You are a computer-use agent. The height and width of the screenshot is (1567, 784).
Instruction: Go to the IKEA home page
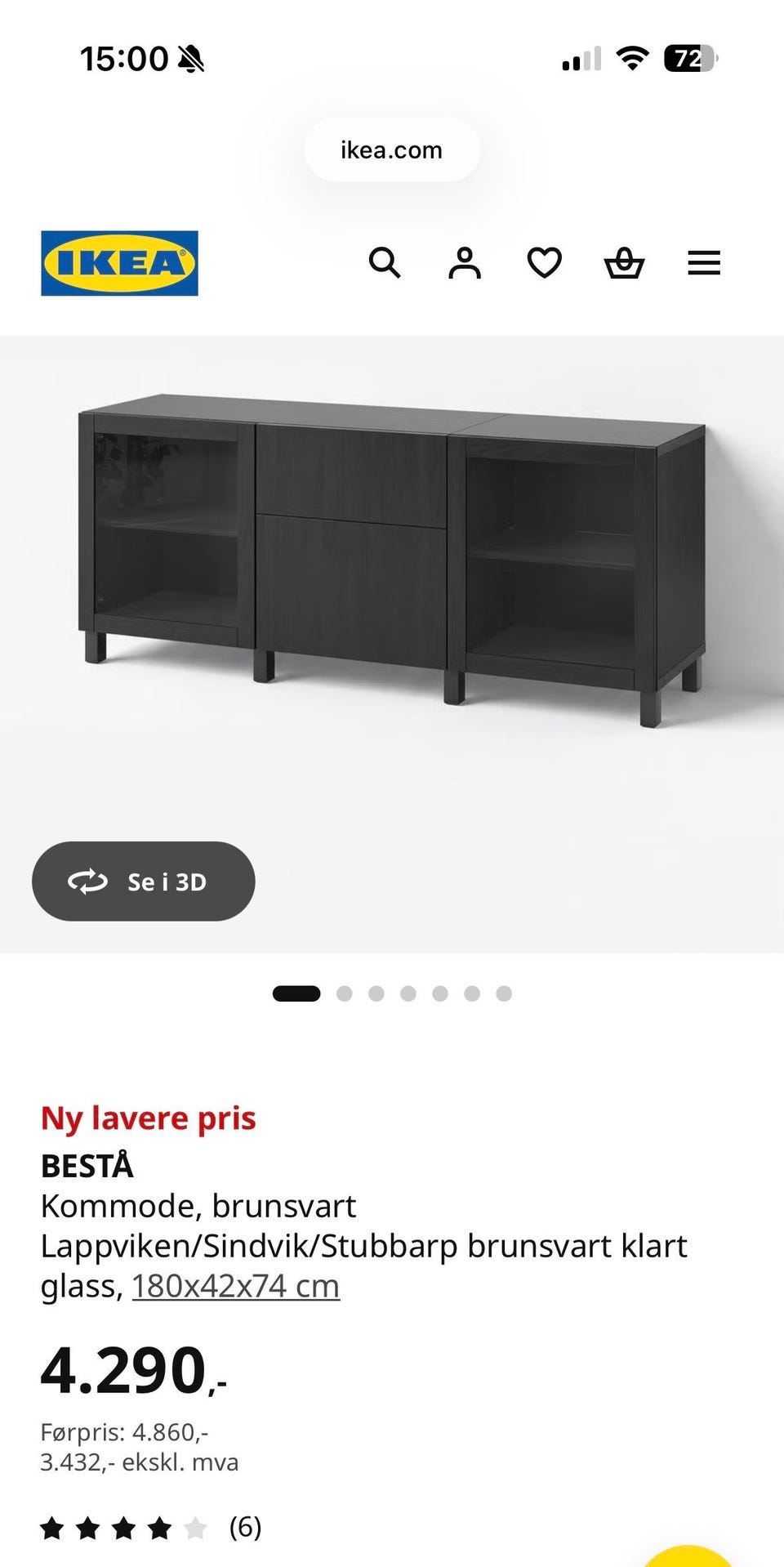pyautogui.click(x=119, y=263)
